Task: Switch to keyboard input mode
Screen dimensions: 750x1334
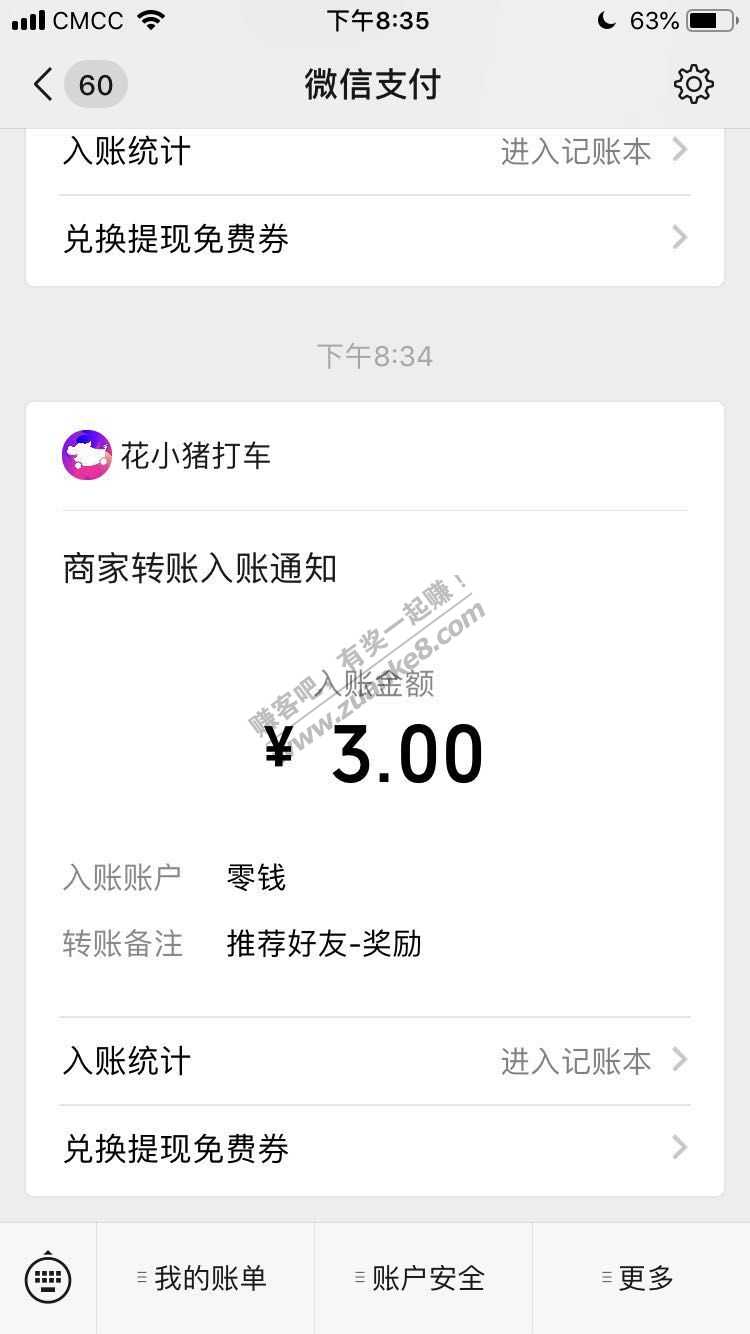Action: pyautogui.click(x=48, y=1277)
